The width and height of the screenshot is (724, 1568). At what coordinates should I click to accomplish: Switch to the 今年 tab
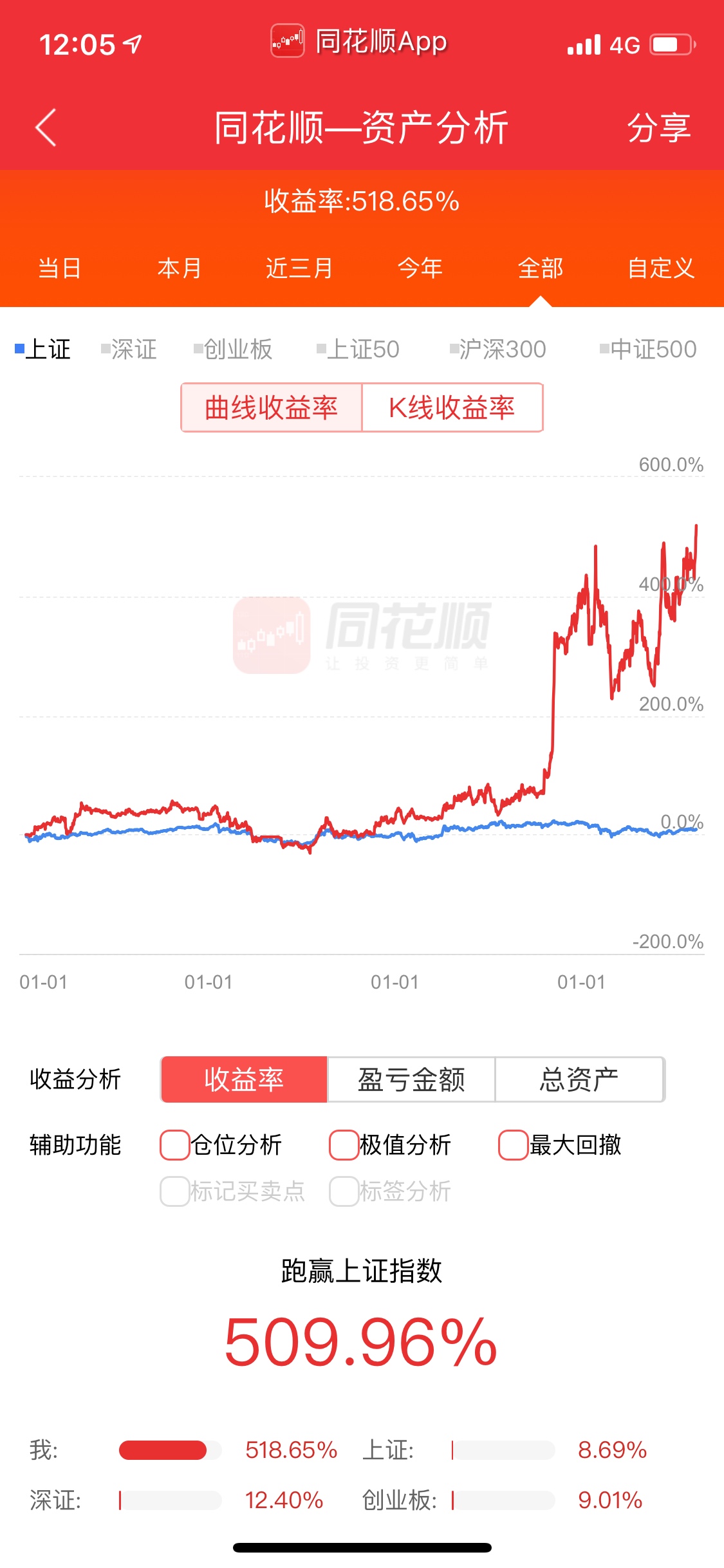click(x=420, y=268)
